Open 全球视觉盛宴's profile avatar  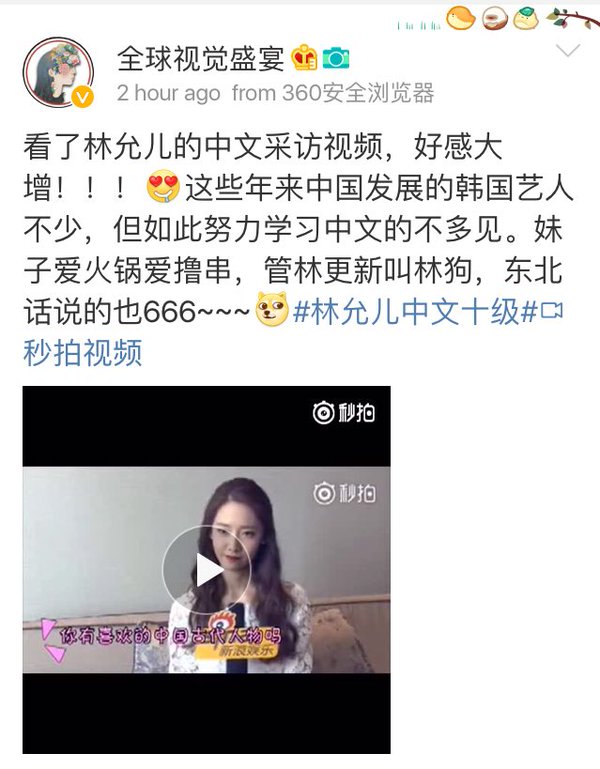tap(59, 73)
